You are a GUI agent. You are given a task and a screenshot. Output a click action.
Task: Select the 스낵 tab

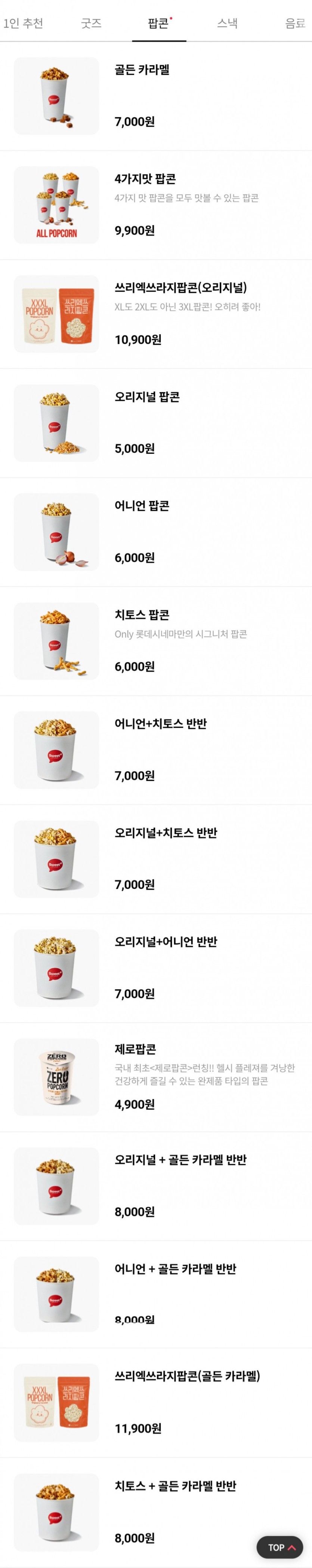tap(228, 23)
